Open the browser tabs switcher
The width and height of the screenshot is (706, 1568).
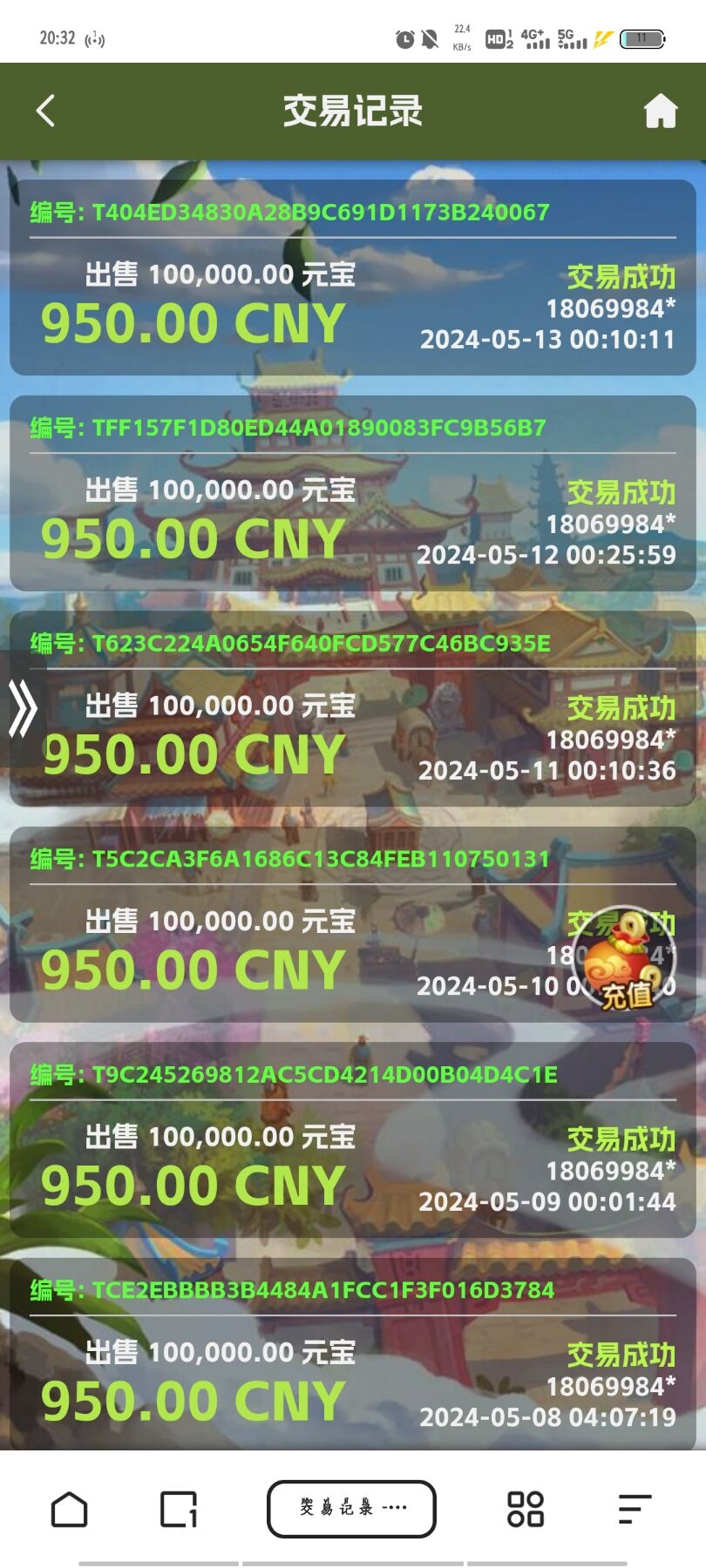pyautogui.click(x=179, y=1509)
